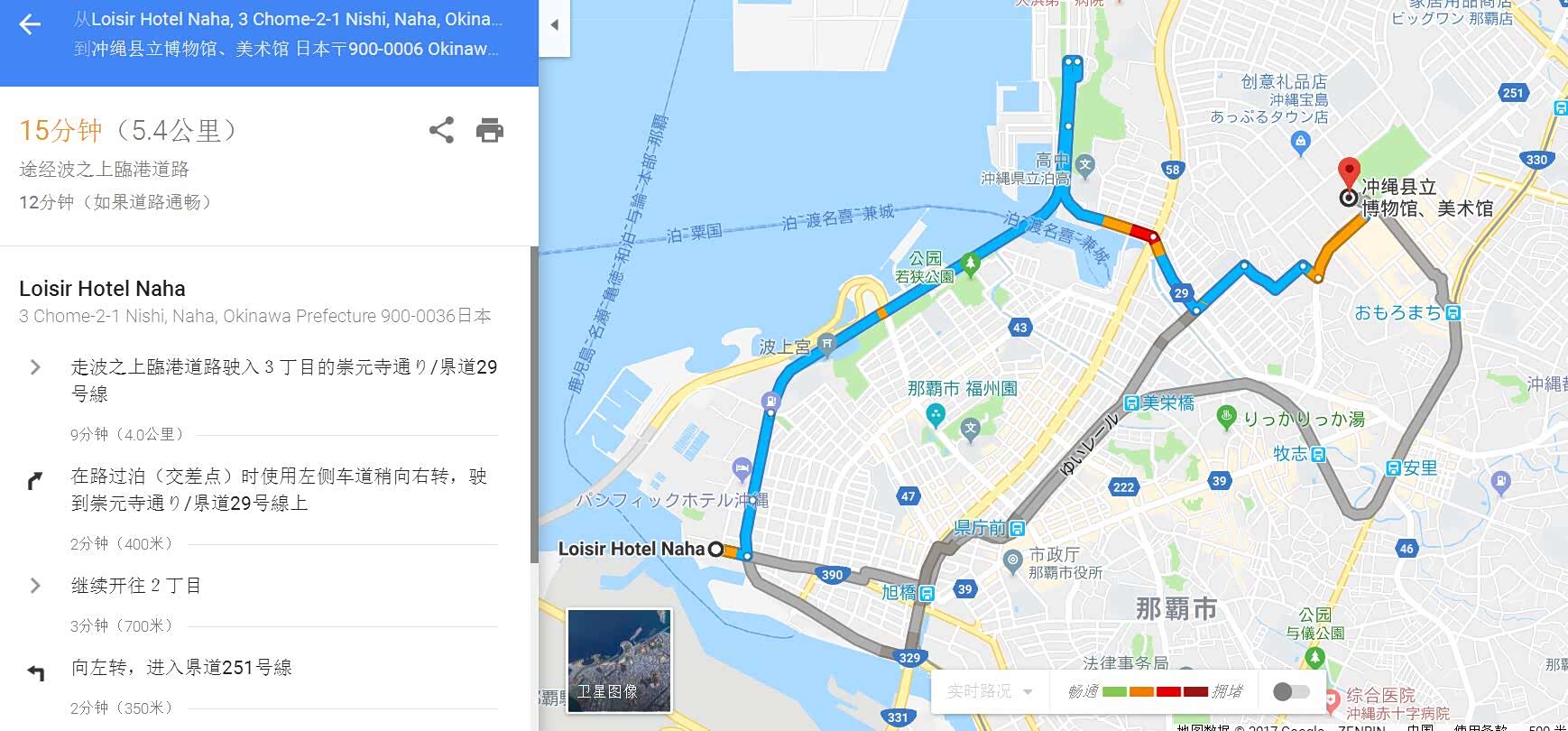Expand the 波之上臨港道路 route step
Viewport: 1568px width, 731px height.
click(35, 367)
